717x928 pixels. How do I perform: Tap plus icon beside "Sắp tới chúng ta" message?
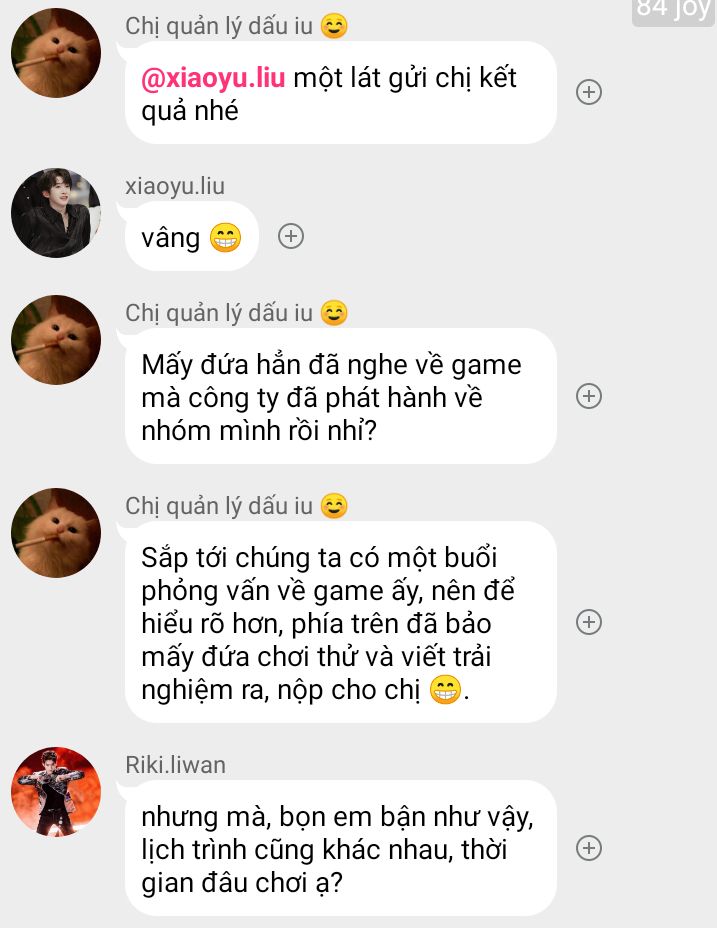coord(589,622)
